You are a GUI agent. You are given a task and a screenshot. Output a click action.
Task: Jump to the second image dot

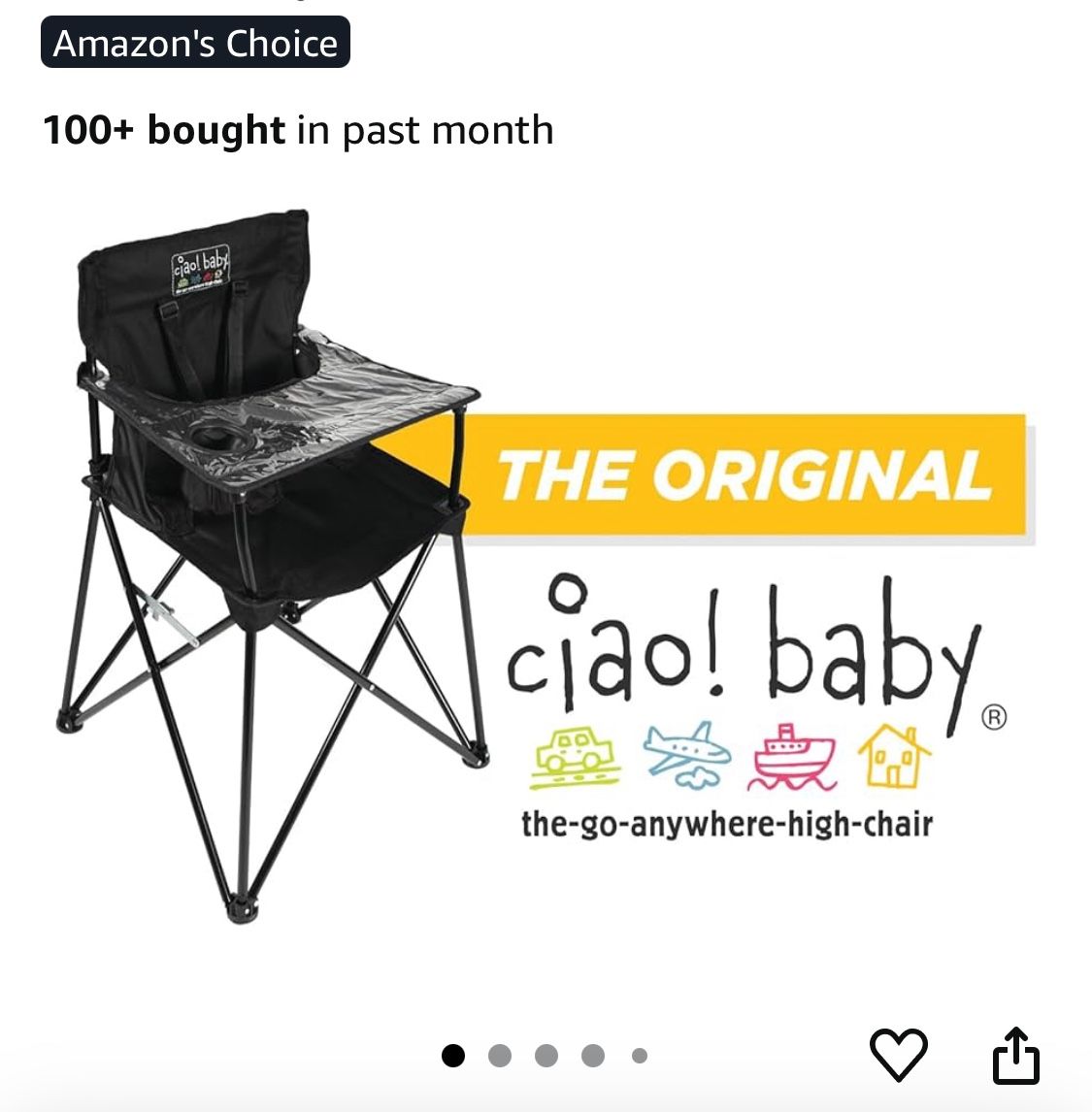(500, 1056)
